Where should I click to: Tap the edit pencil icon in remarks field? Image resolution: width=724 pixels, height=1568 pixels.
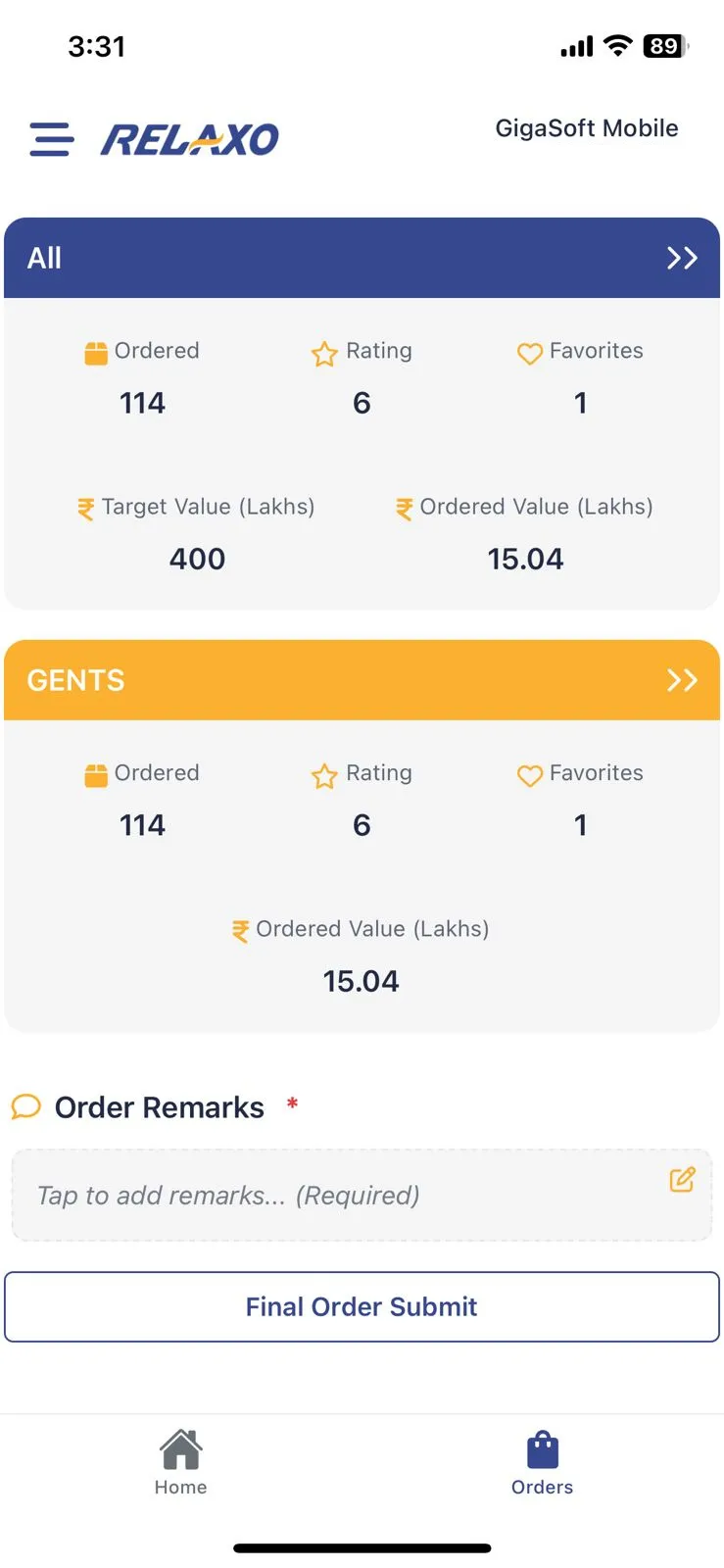pyautogui.click(x=682, y=1180)
